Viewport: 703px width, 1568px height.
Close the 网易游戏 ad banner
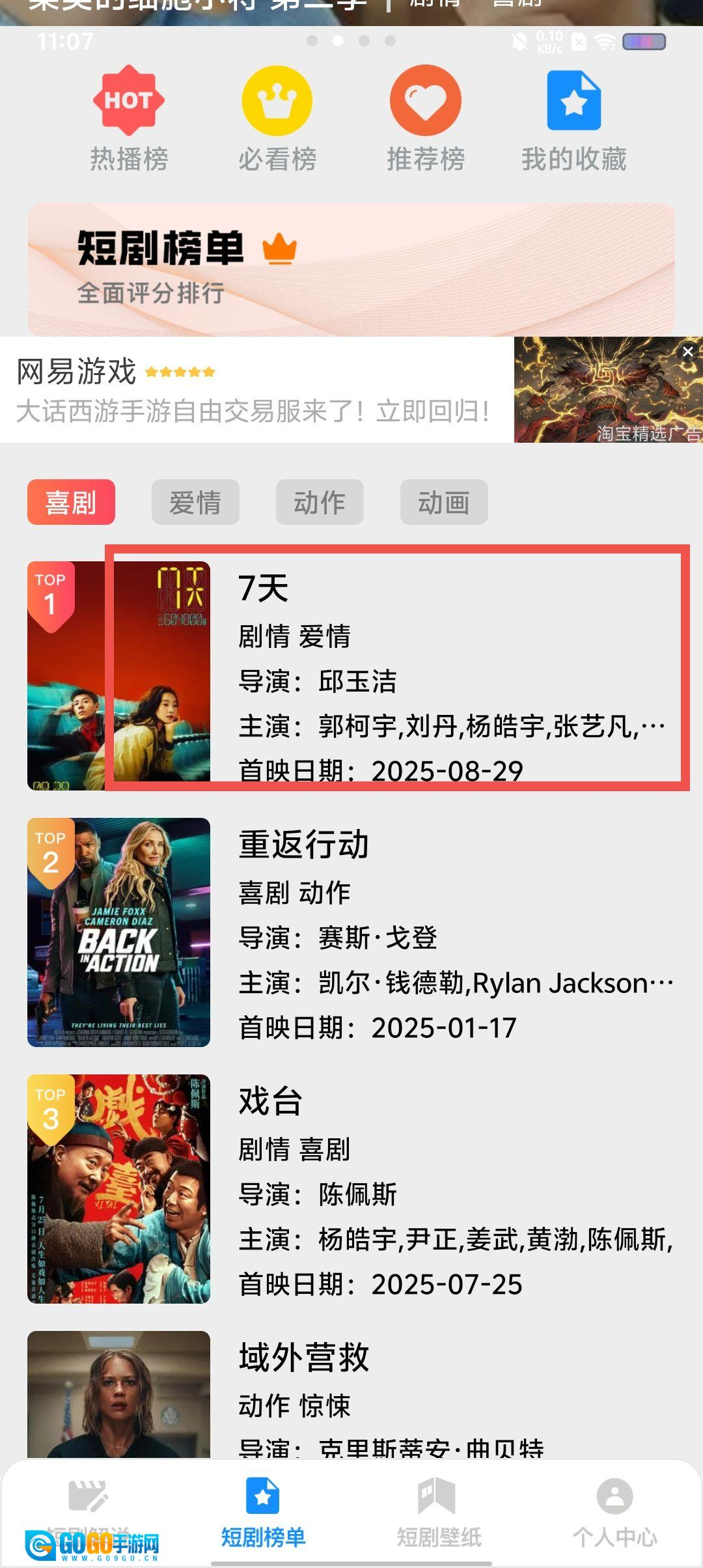pos(687,352)
